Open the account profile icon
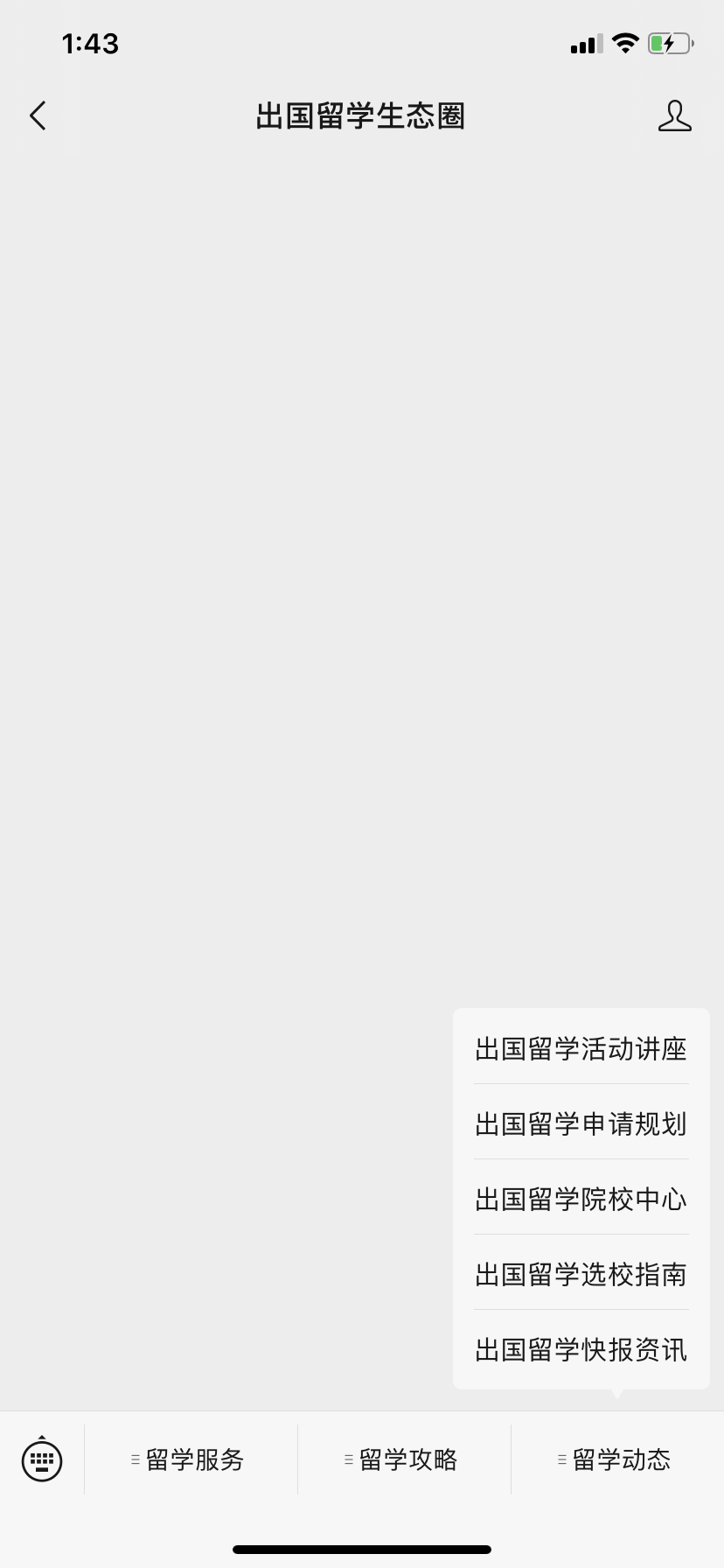724x1568 pixels. (x=674, y=115)
